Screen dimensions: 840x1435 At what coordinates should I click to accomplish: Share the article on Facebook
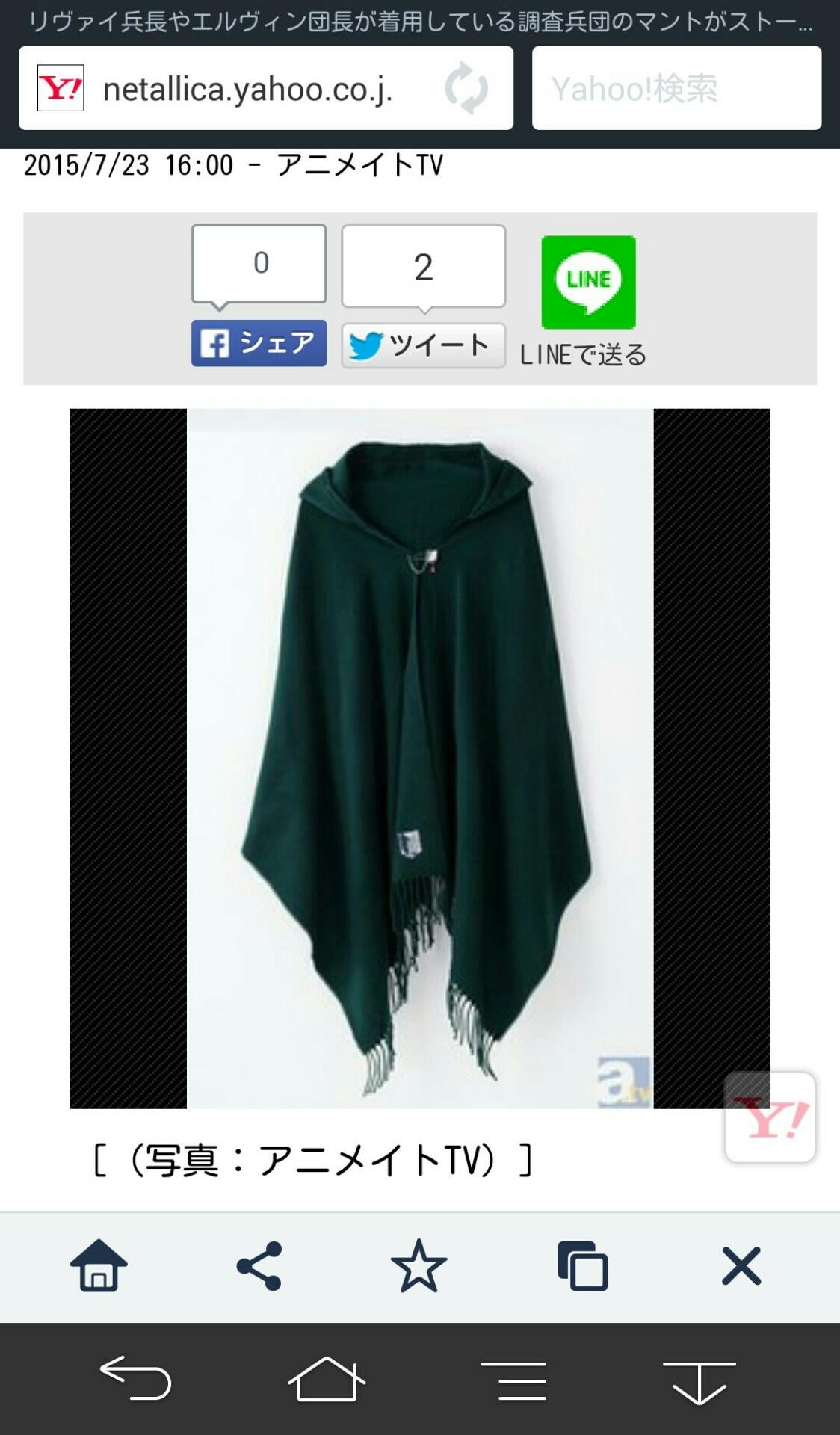click(259, 343)
